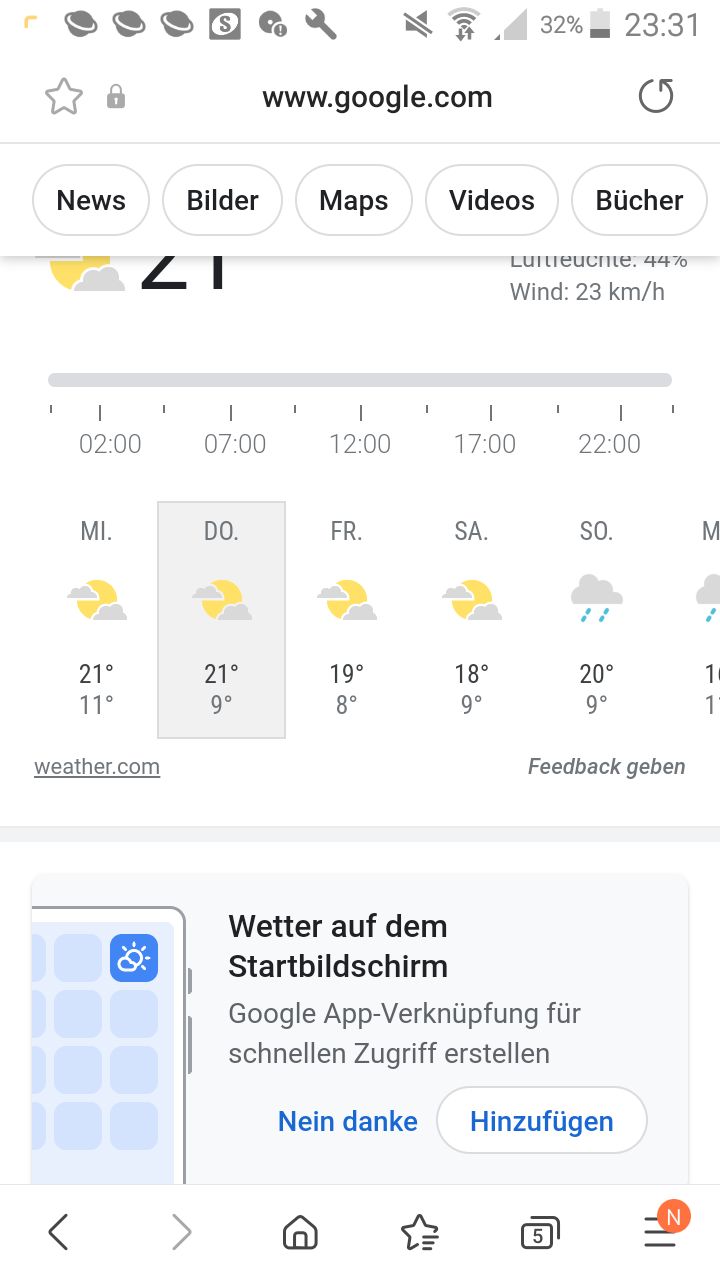The height and width of the screenshot is (1280, 720).
Task: Select the MI. forecast day
Action: 96,620
